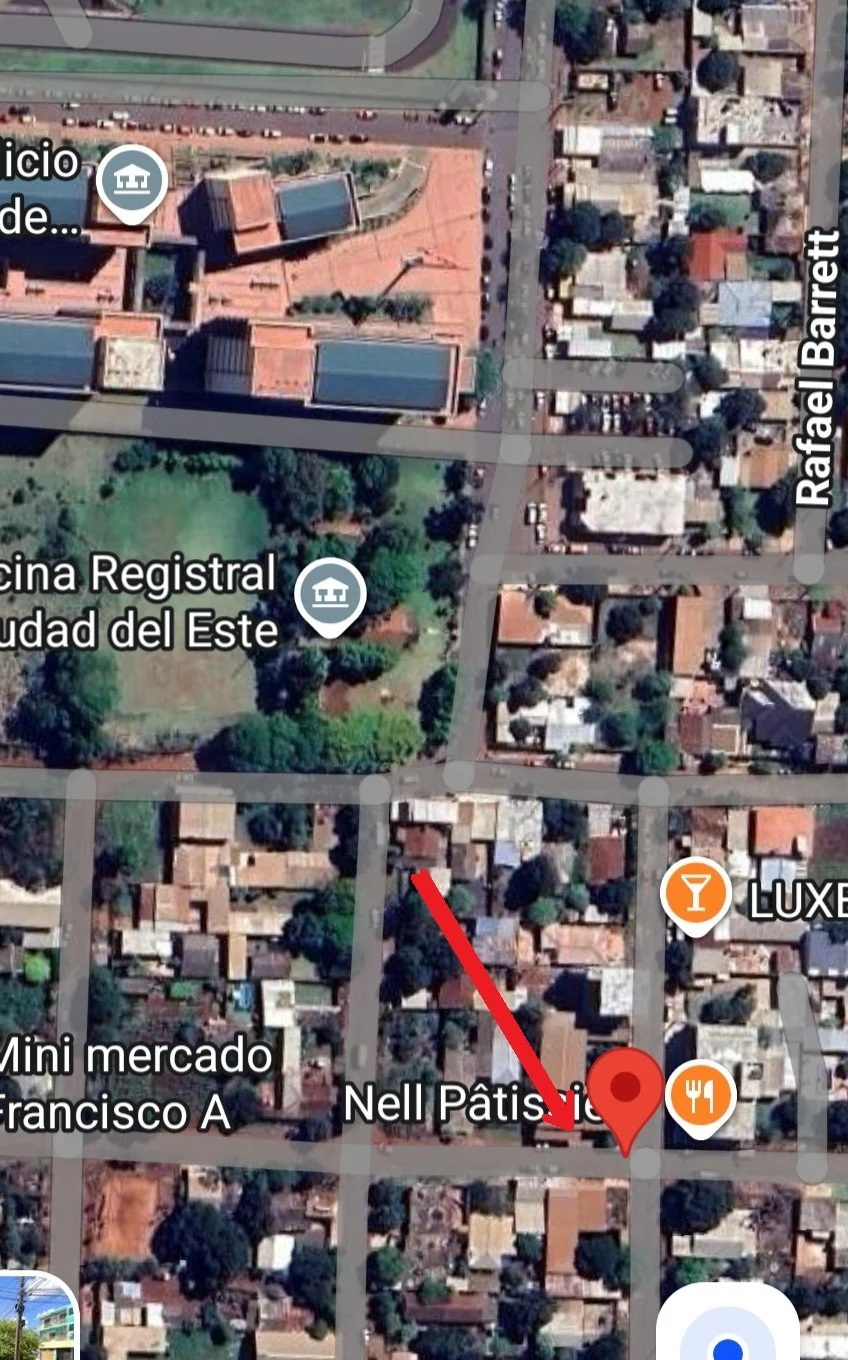Tap the government building pin at top
Screen dimensions: 848x1360
coord(132,182)
